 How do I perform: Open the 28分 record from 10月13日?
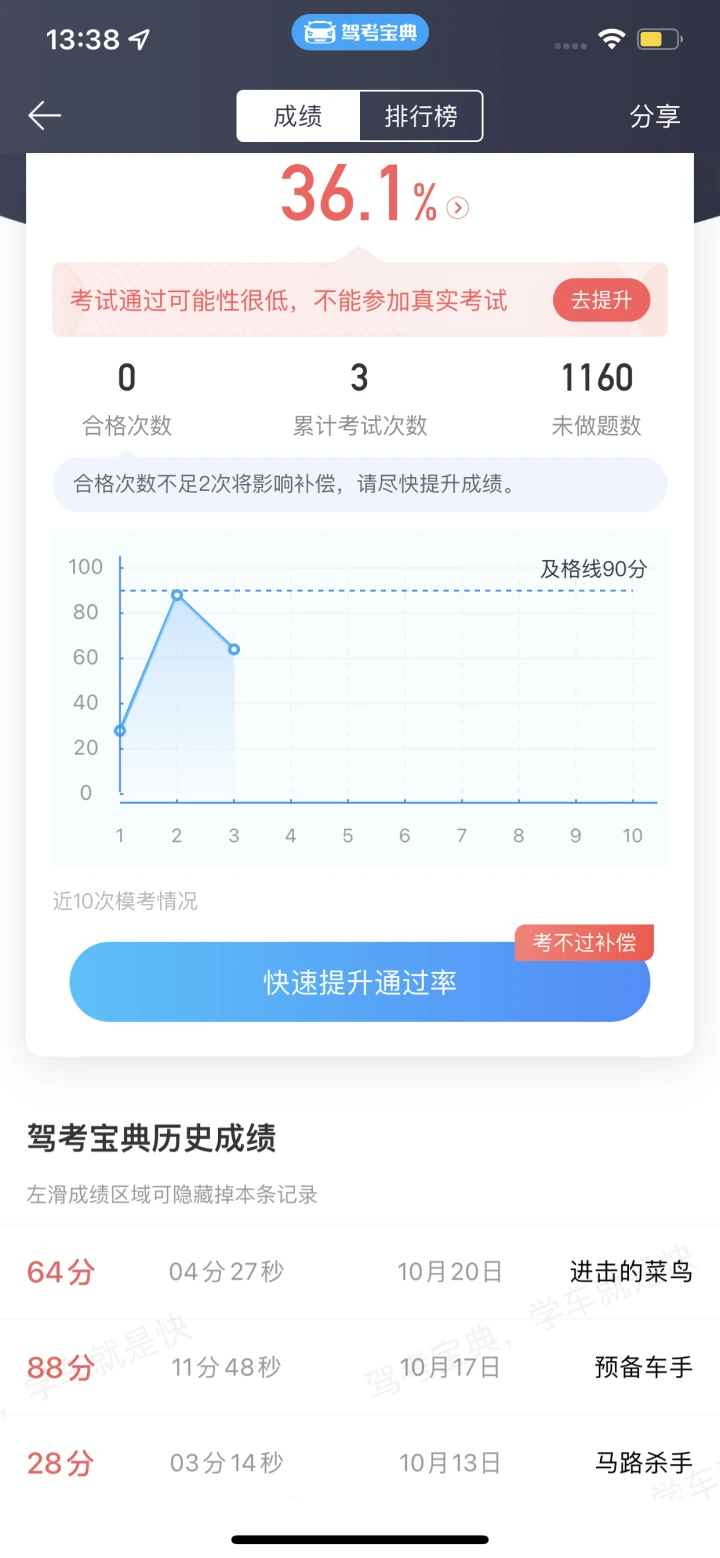(x=360, y=1463)
